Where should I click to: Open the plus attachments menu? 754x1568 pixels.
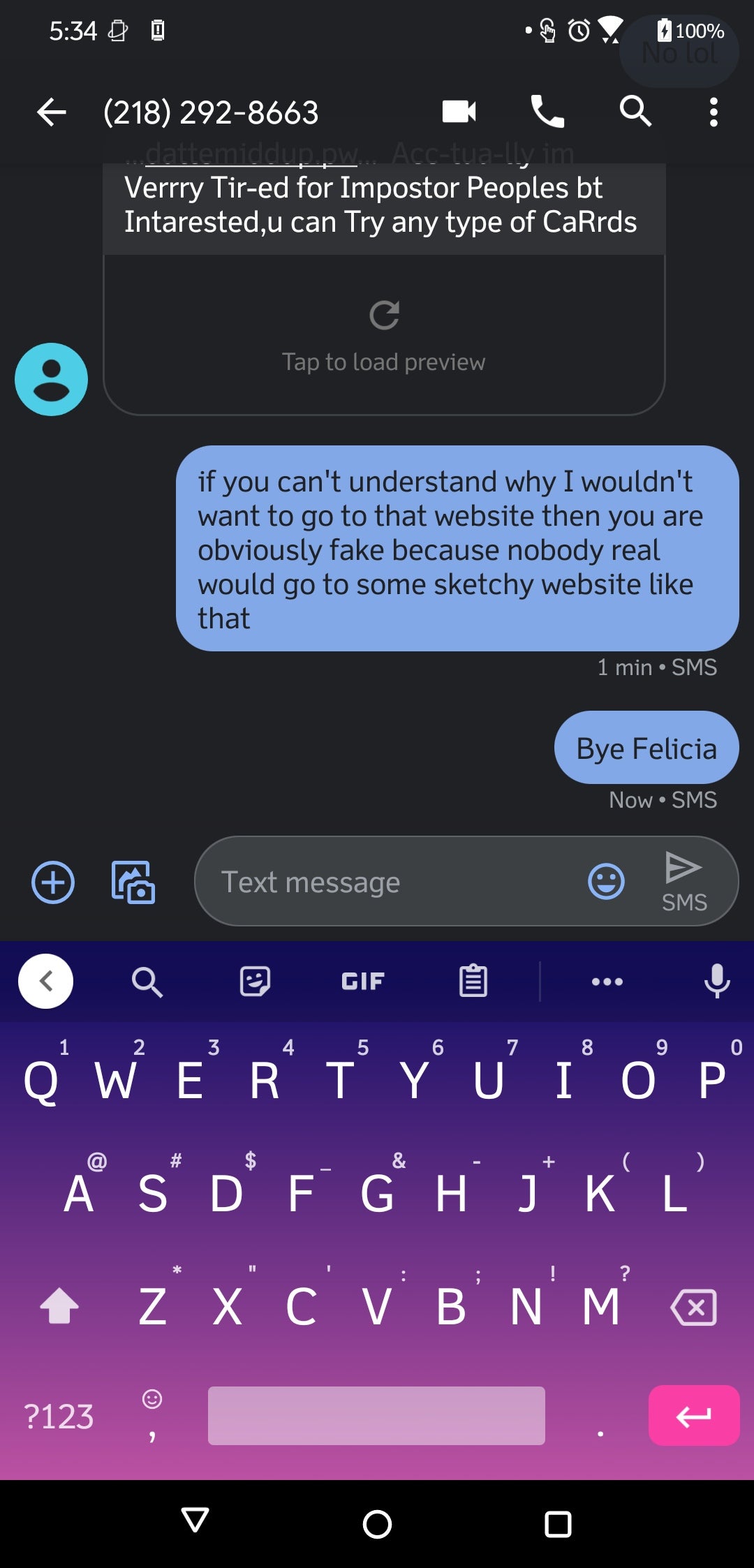point(53,882)
